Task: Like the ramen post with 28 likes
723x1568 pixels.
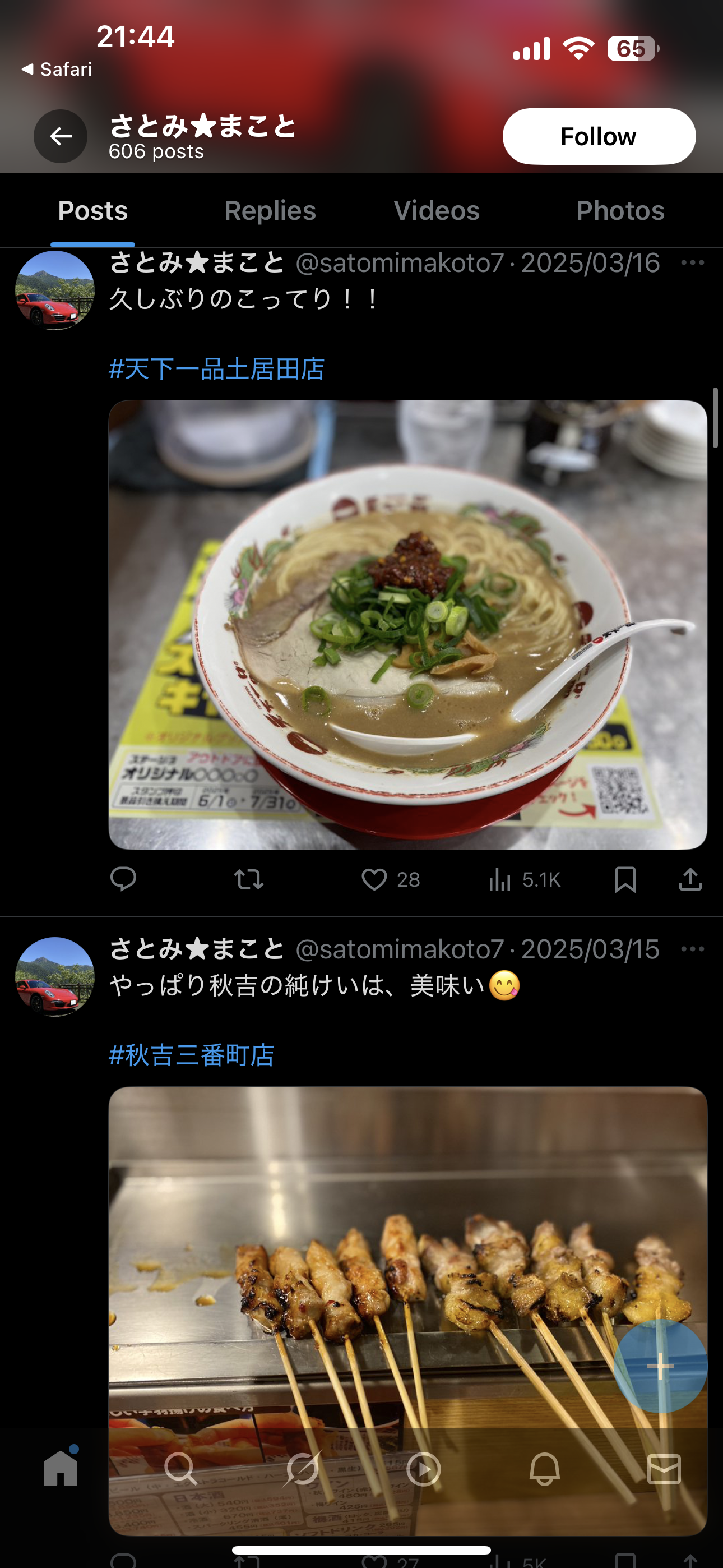Action: click(391, 879)
